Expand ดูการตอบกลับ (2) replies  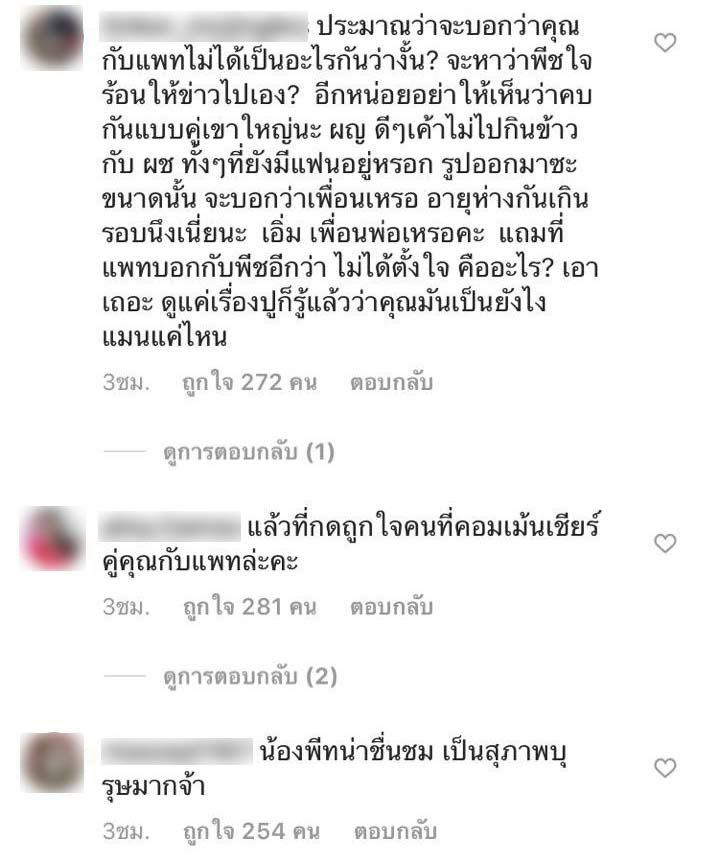click(x=250, y=677)
